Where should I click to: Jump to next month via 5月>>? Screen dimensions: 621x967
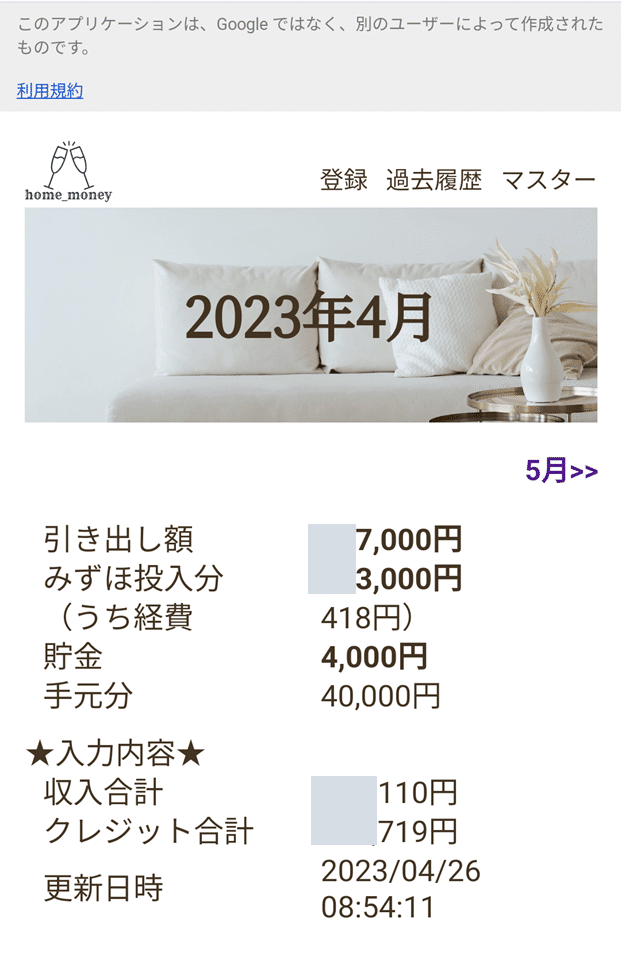(561, 471)
